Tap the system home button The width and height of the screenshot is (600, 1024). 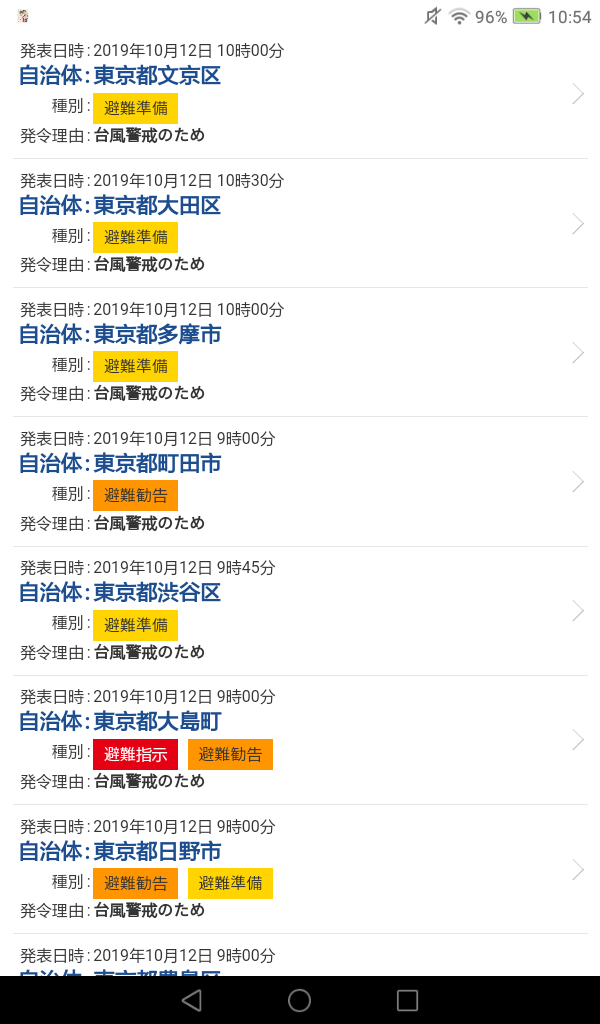click(299, 1000)
